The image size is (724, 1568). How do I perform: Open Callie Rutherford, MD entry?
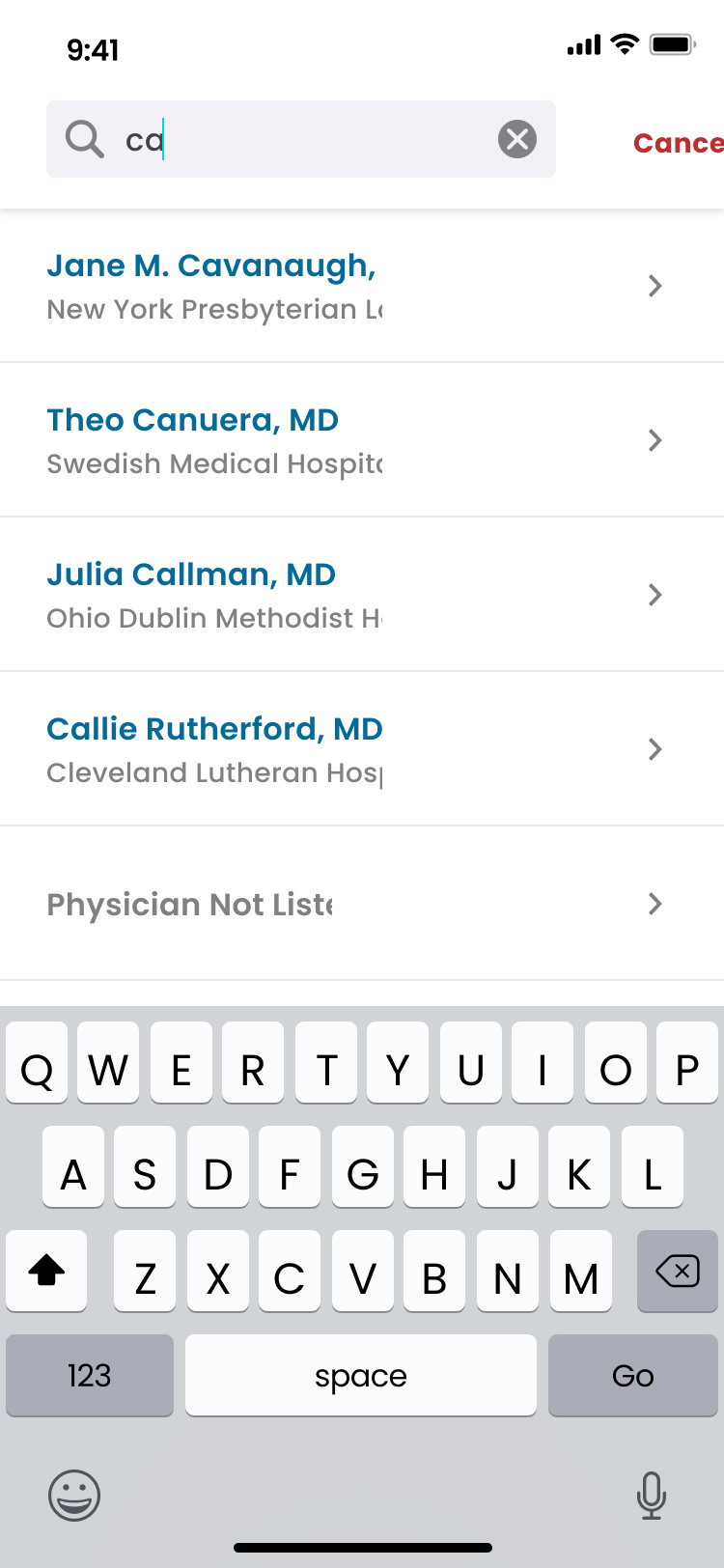click(362, 749)
